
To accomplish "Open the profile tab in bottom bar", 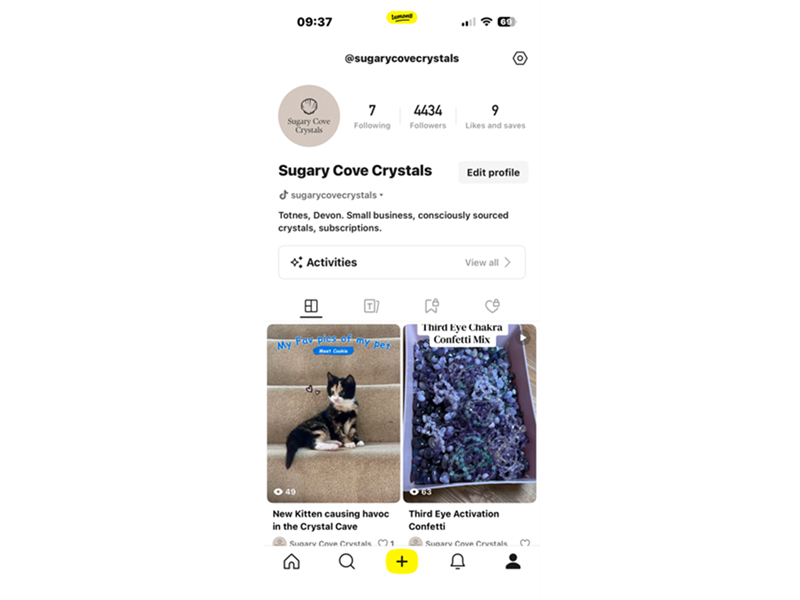I will tap(513, 562).
